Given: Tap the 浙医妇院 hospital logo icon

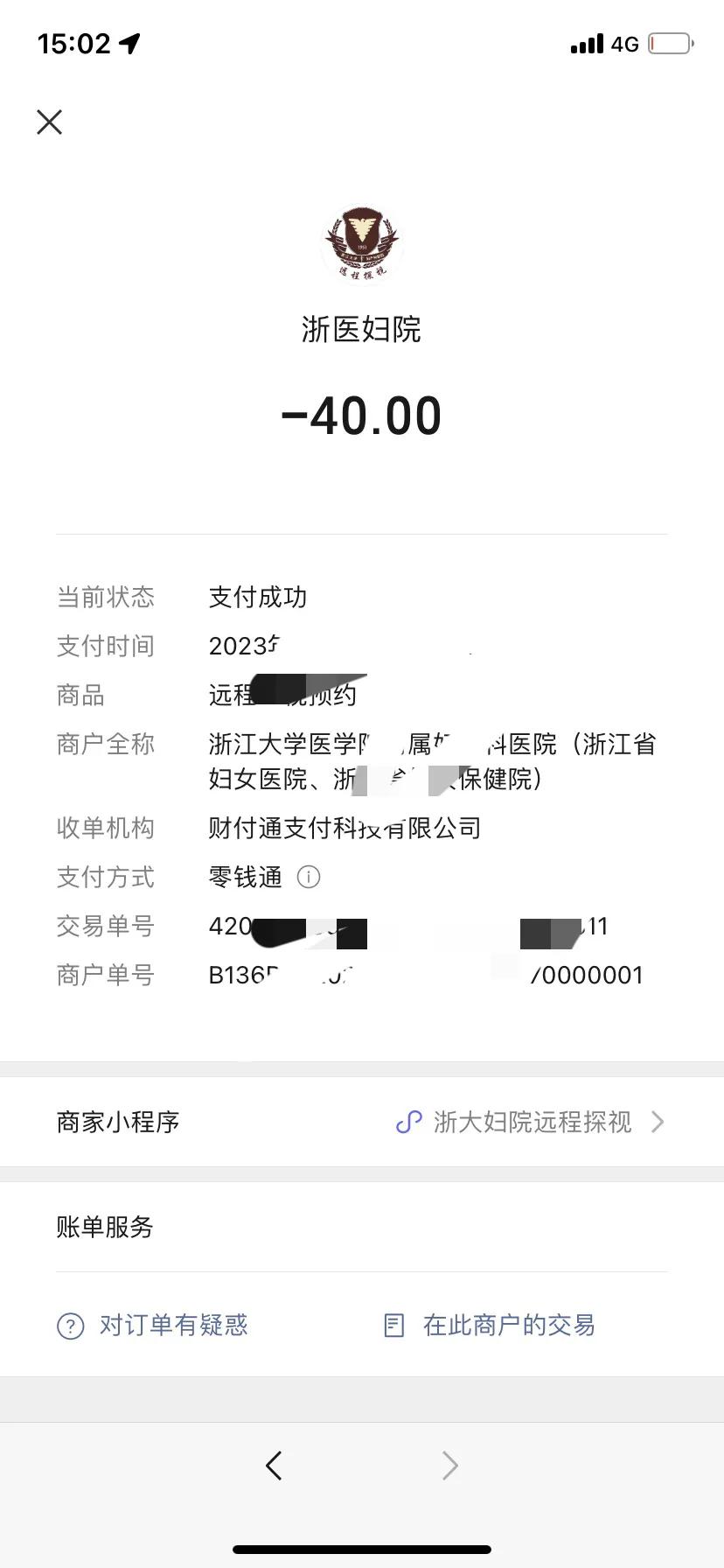Looking at the screenshot, I should (361, 243).
